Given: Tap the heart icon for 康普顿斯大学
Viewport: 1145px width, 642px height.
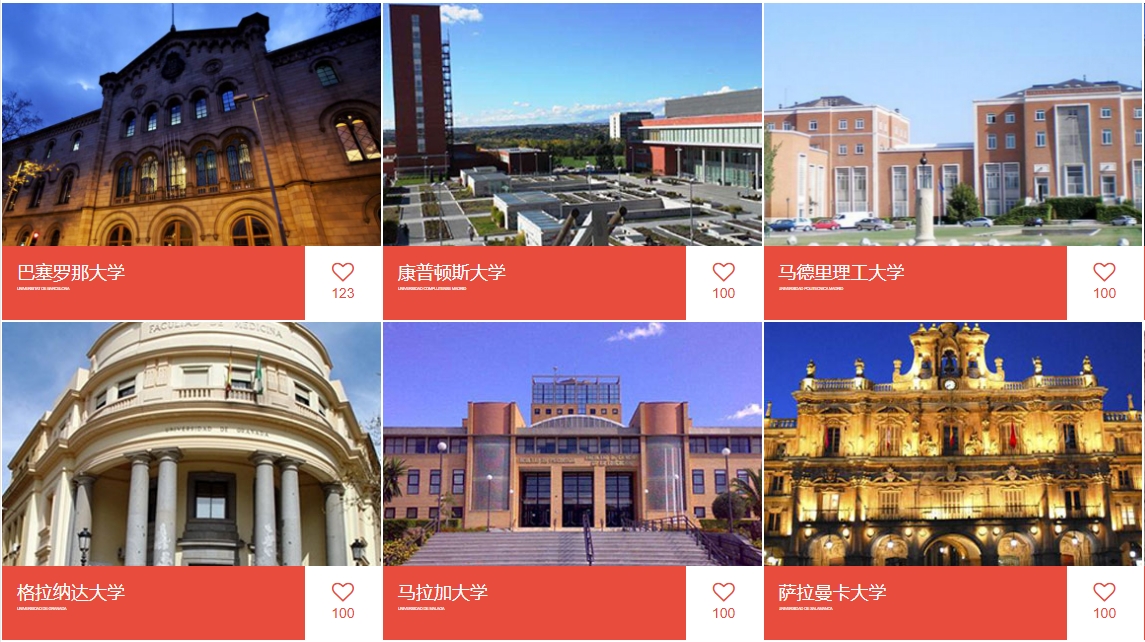Looking at the screenshot, I should 724,272.
